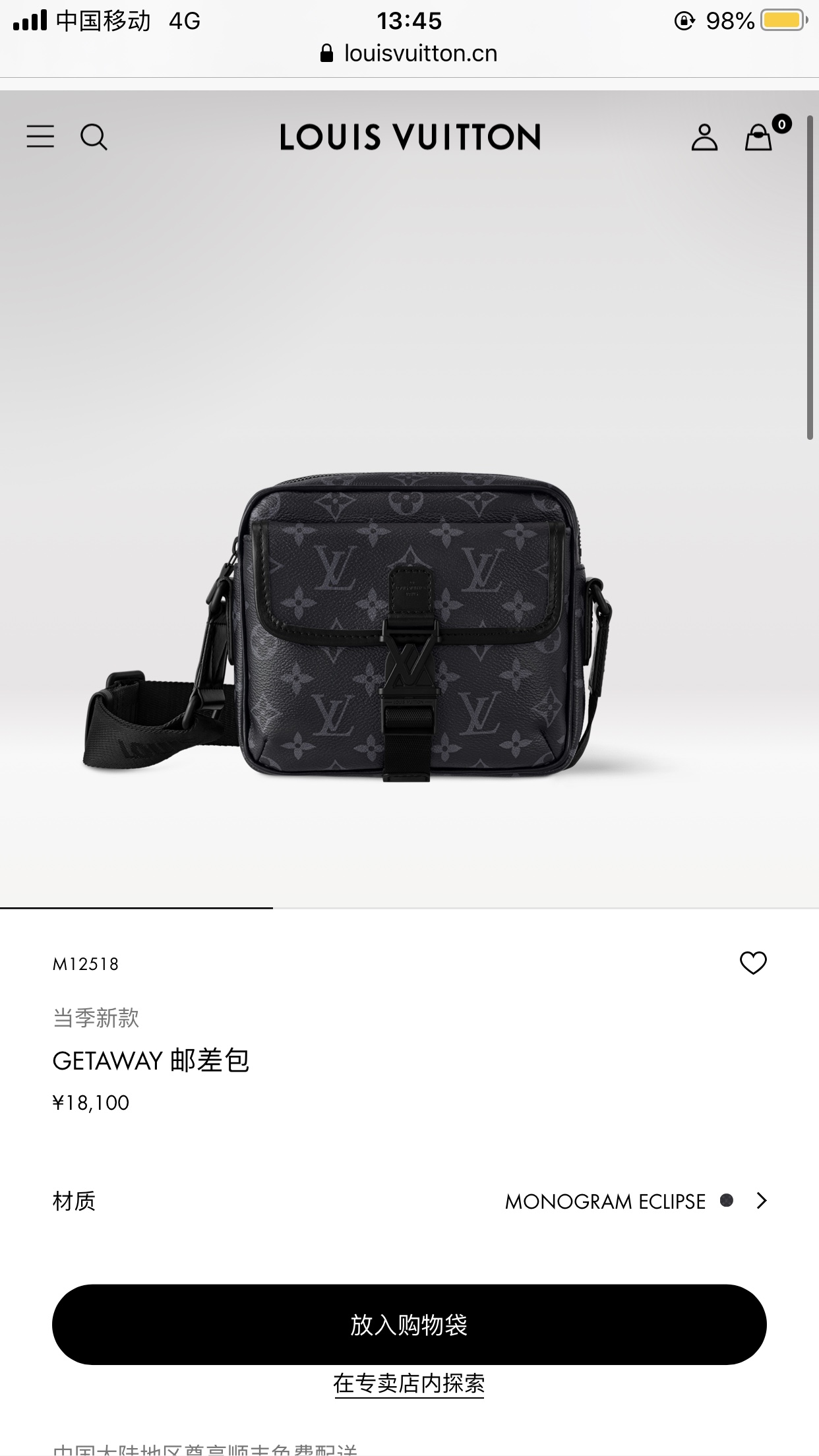This screenshot has height=1456, width=819.
Task: Open the GETAWAY bag product image
Action: click(409, 626)
